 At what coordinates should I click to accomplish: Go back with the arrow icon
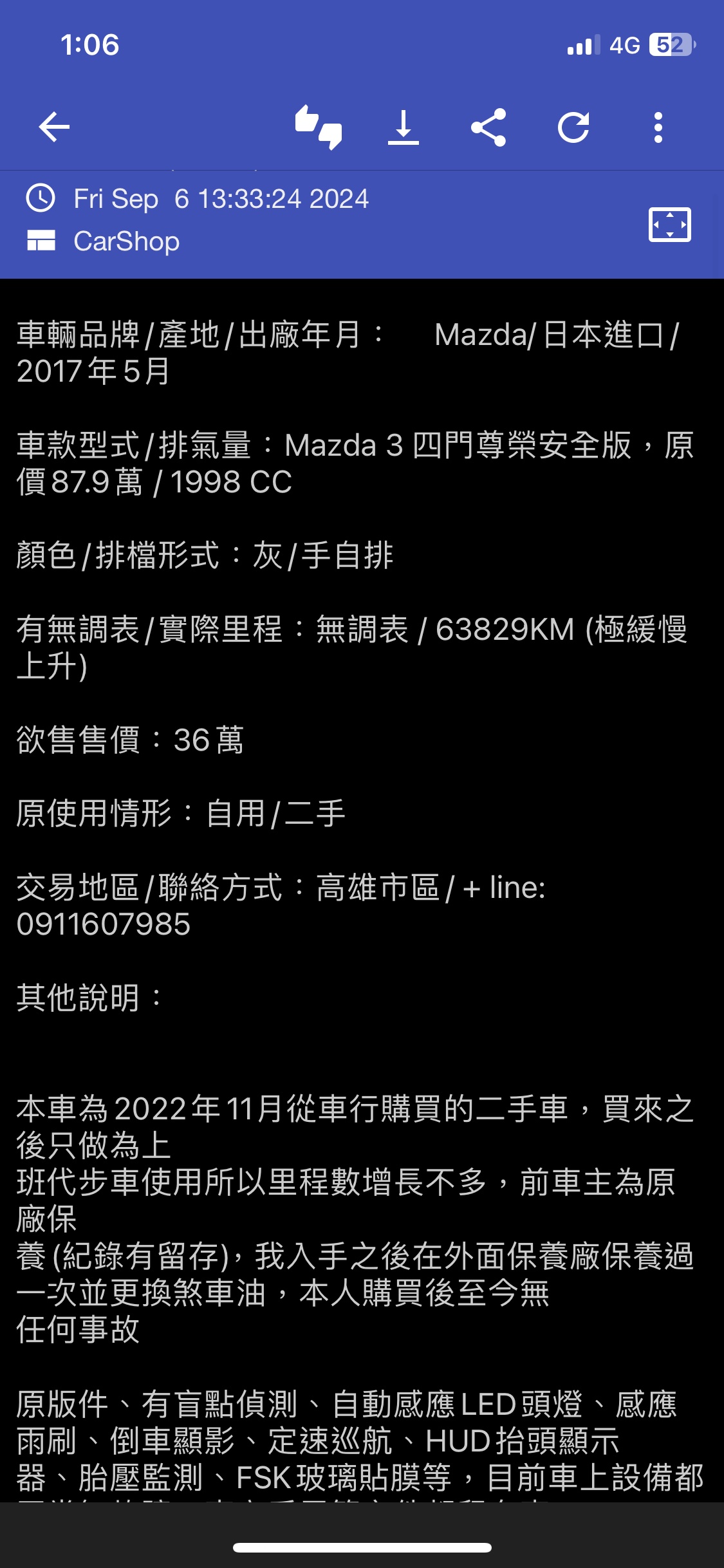(x=54, y=127)
